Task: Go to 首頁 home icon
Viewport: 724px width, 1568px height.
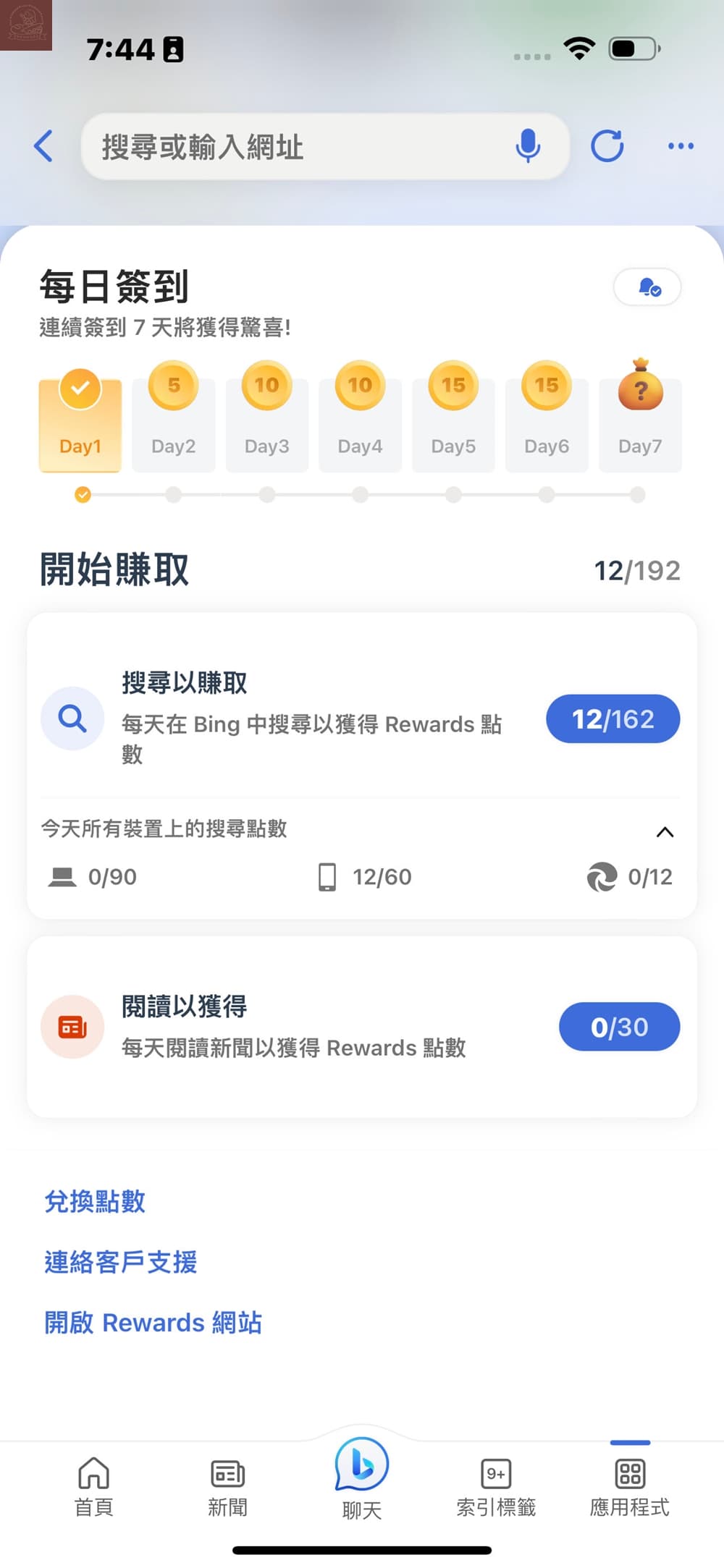Action: point(93,1476)
